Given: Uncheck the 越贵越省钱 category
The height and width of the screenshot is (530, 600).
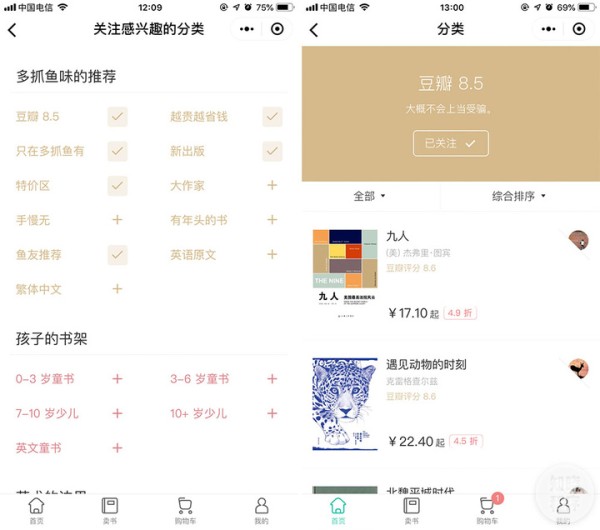Looking at the screenshot, I should tap(272, 117).
